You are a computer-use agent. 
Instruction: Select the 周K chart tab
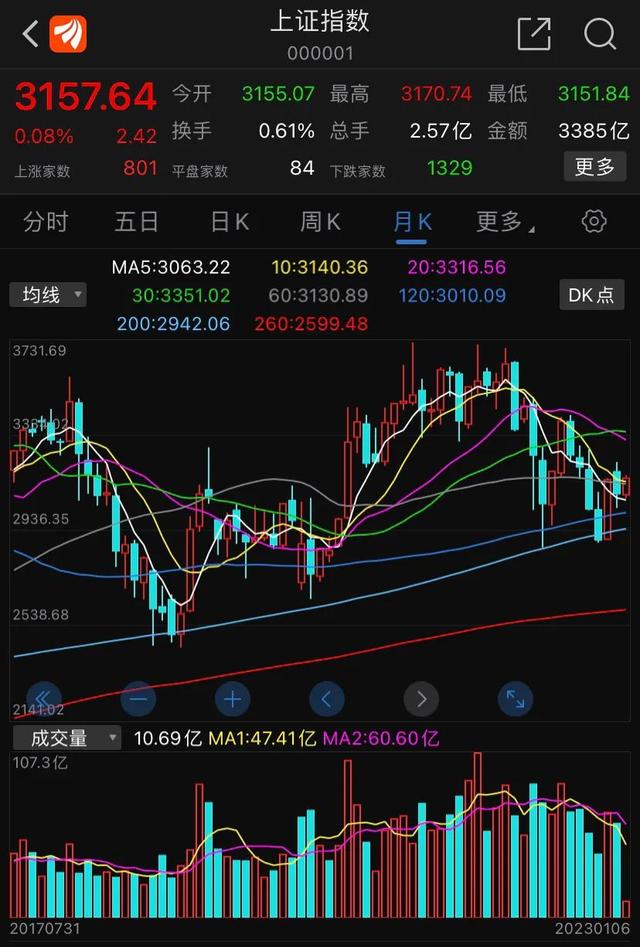tap(321, 222)
